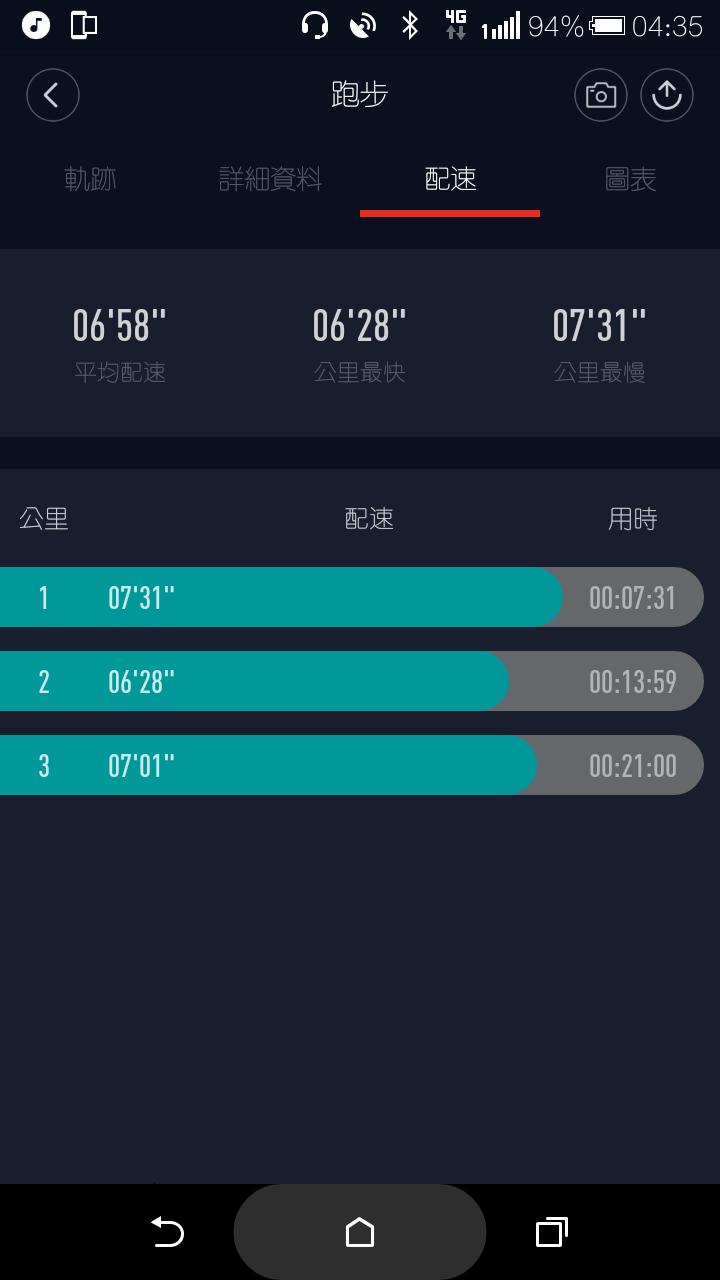
Task: Open the camera icon in the header
Action: point(600,95)
